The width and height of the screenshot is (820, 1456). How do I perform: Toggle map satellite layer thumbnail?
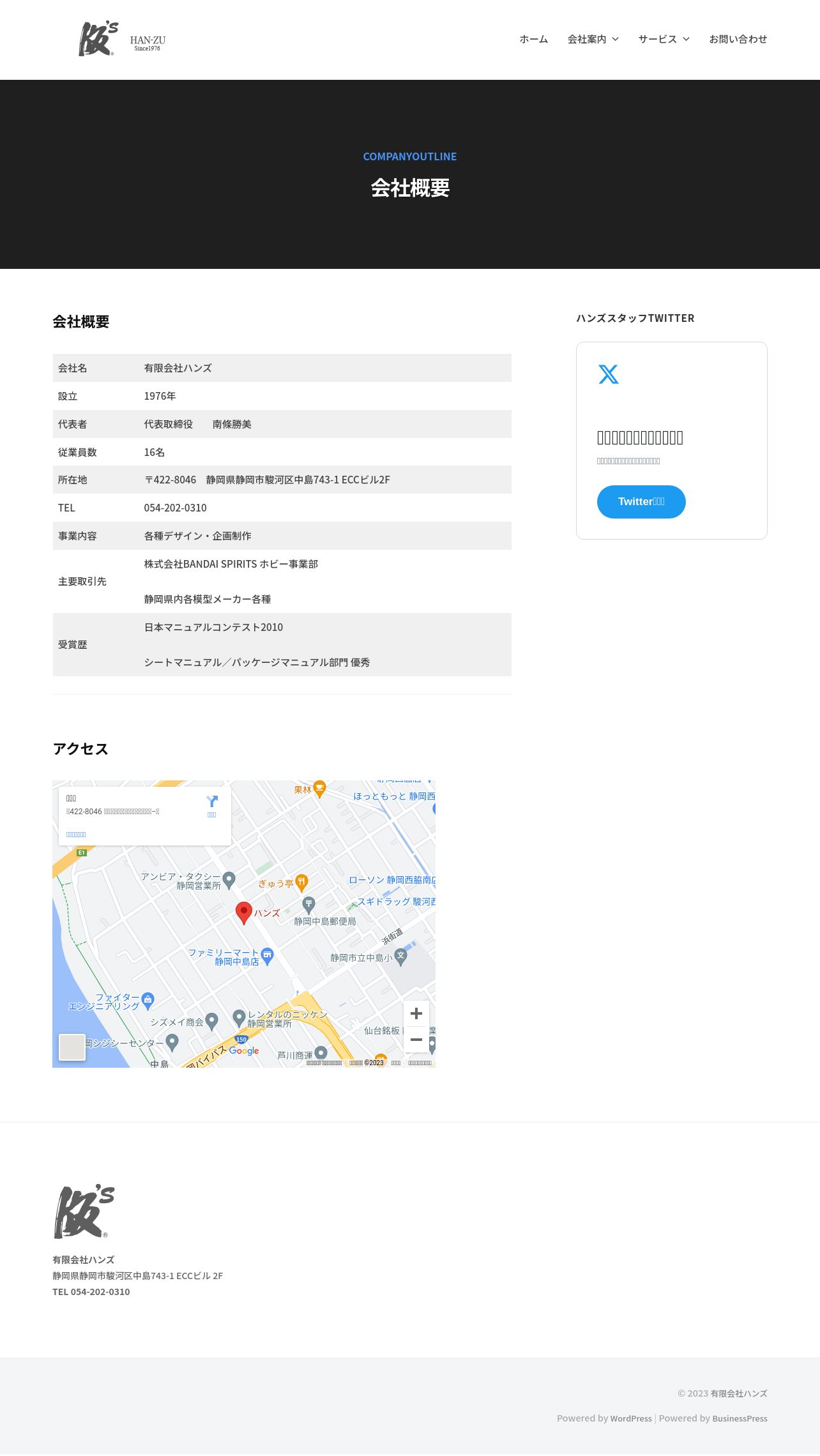tap(72, 1047)
